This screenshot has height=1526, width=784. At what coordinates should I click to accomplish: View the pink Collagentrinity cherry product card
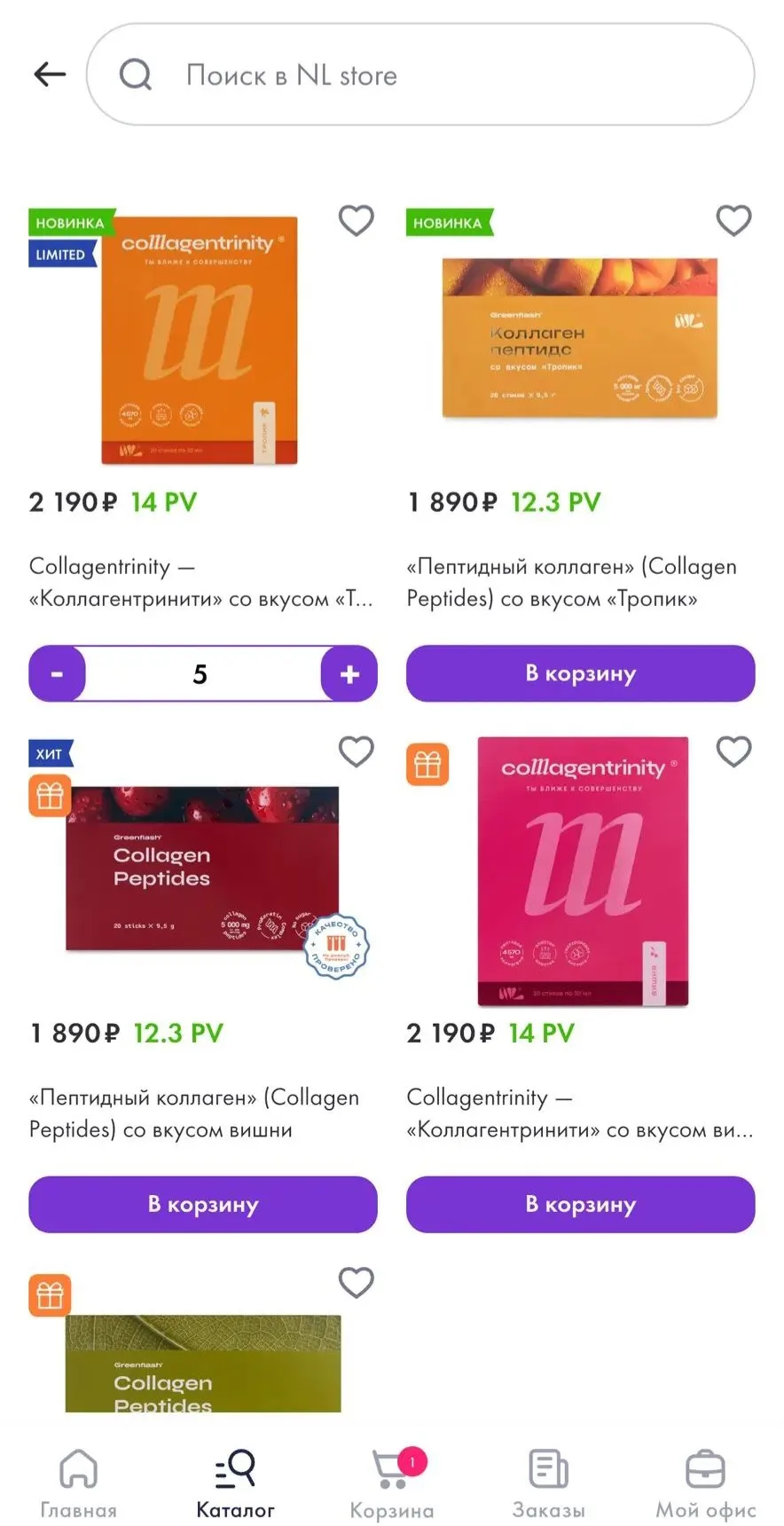pyautogui.click(x=583, y=871)
